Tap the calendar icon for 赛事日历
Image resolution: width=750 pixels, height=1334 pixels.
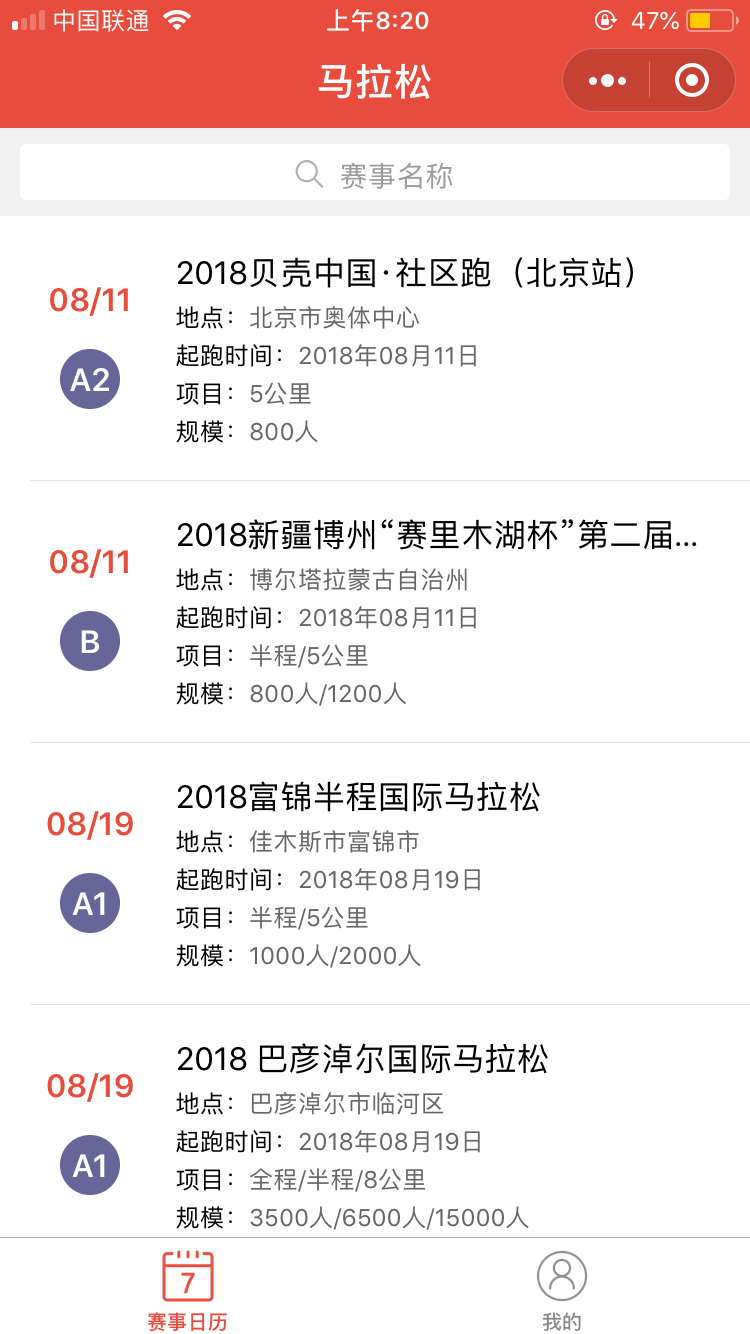pos(187,1276)
